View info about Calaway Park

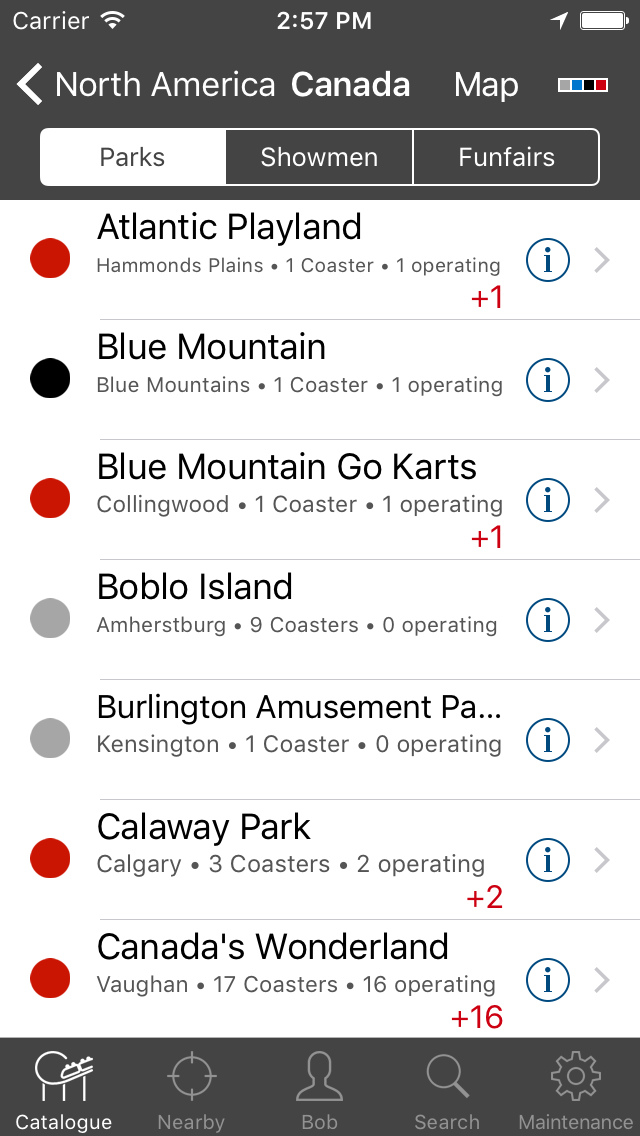(x=547, y=860)
